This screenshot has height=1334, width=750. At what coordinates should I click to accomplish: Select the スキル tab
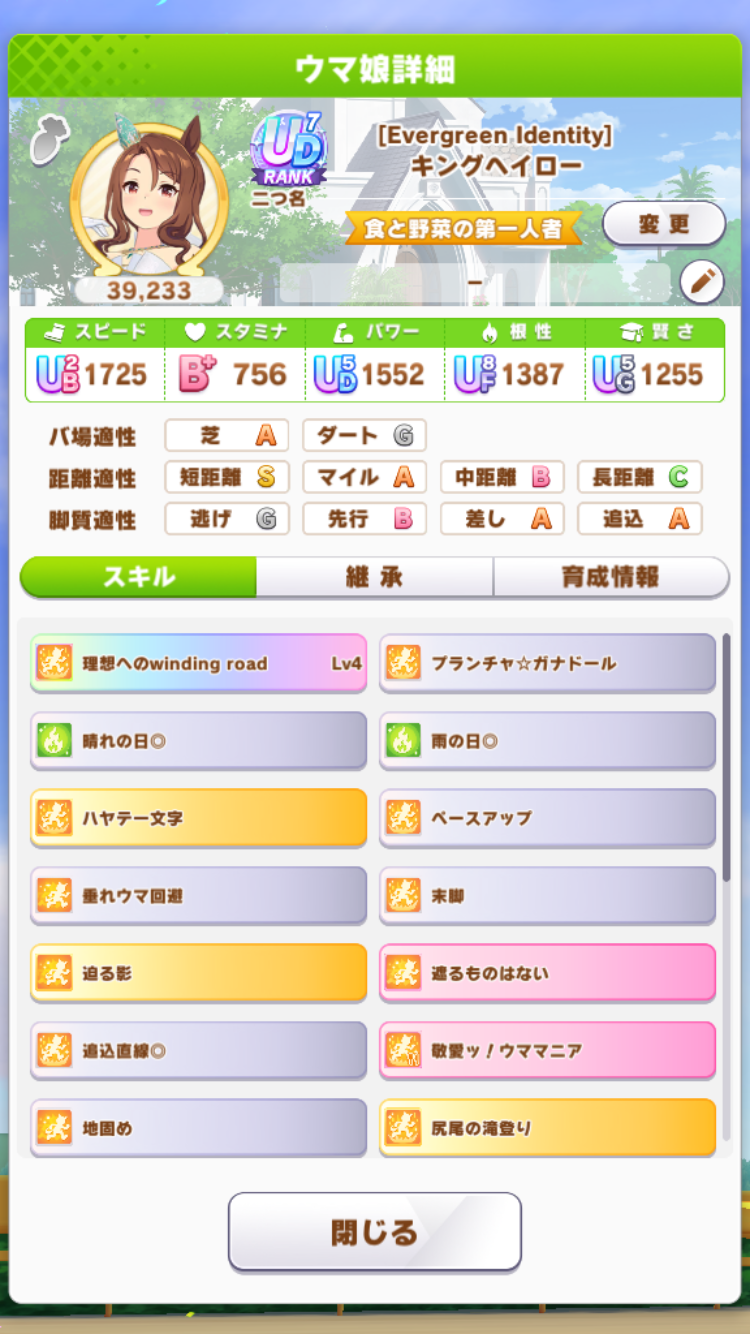pos(138,577)
